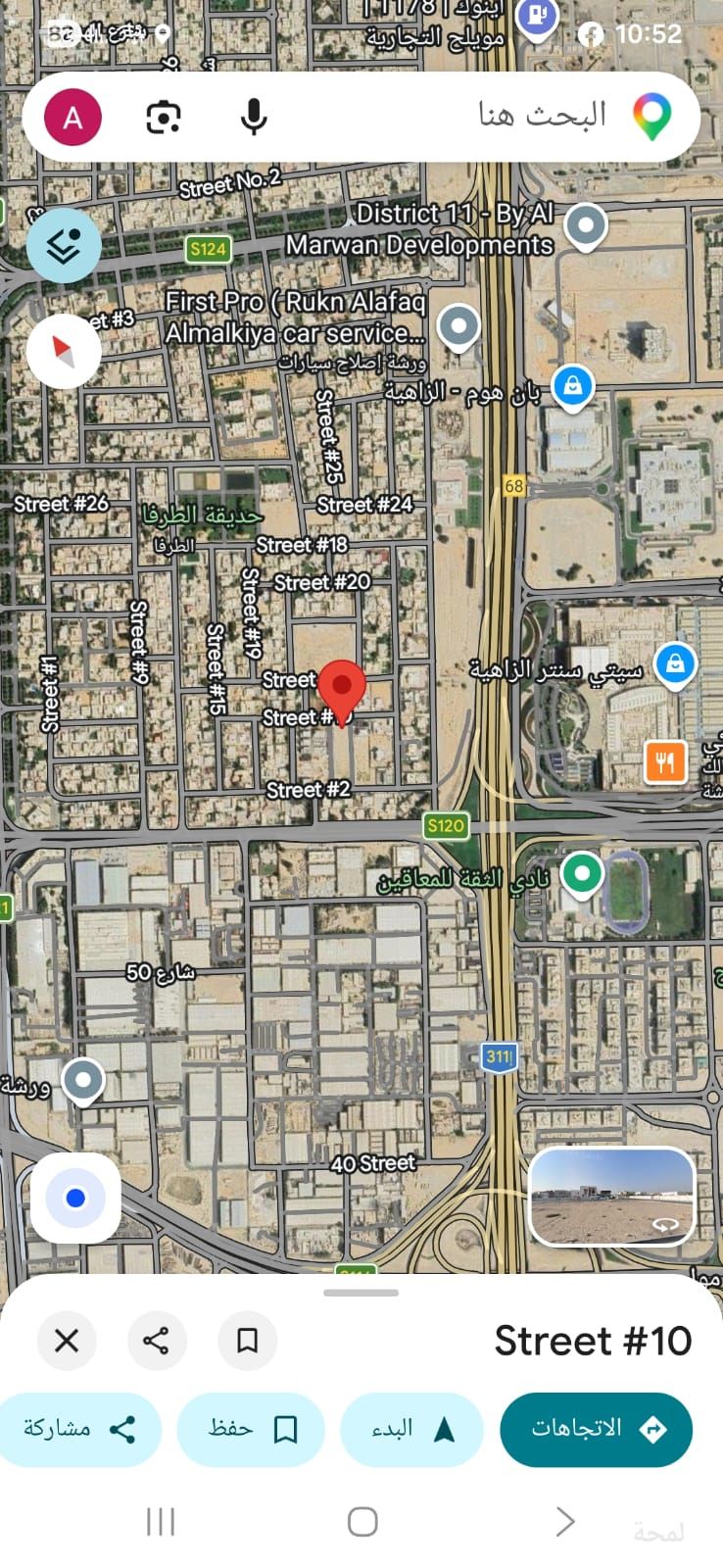Reset map orientation with the compass
723x1568 pixels.
pyautogui.click(x=64, y=350)
